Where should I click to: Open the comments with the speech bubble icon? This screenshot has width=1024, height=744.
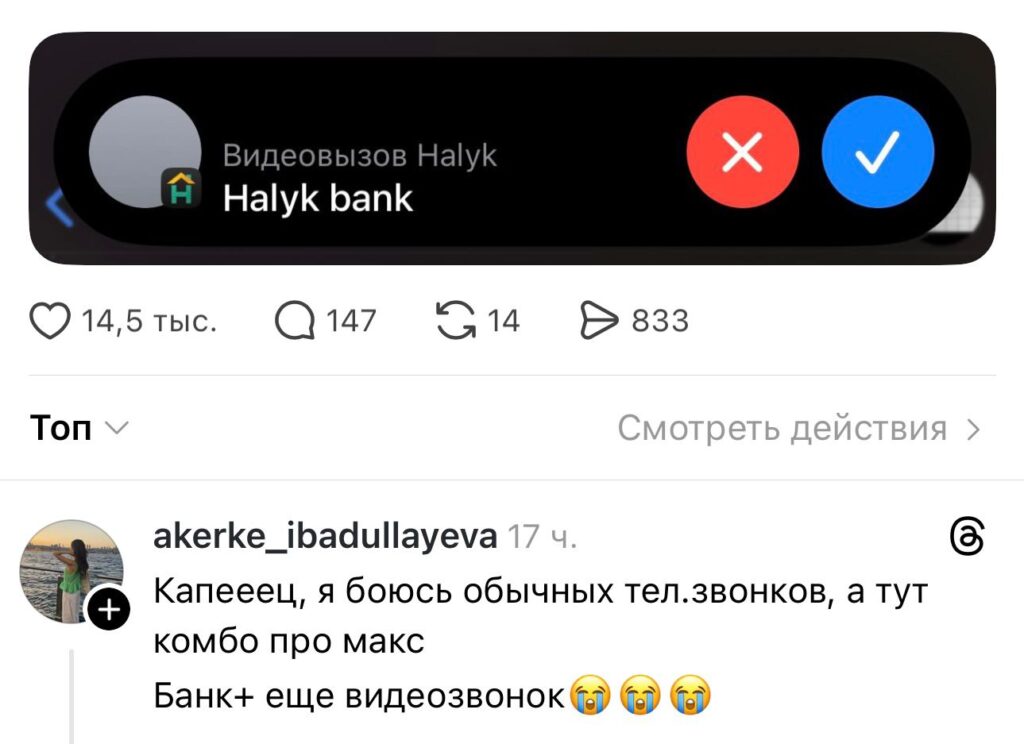295,322
